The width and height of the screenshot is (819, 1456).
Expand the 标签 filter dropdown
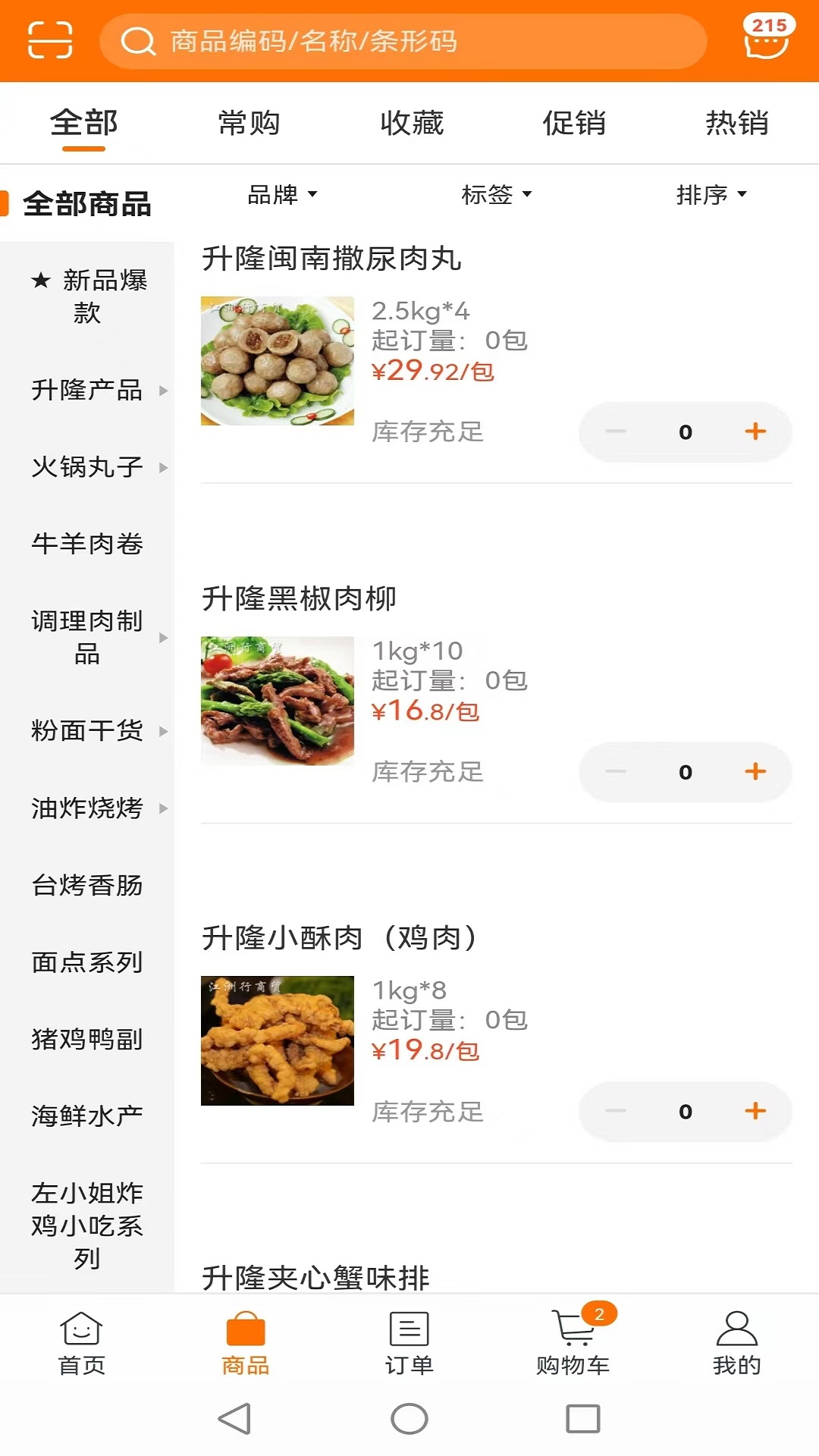coord(497,195)
